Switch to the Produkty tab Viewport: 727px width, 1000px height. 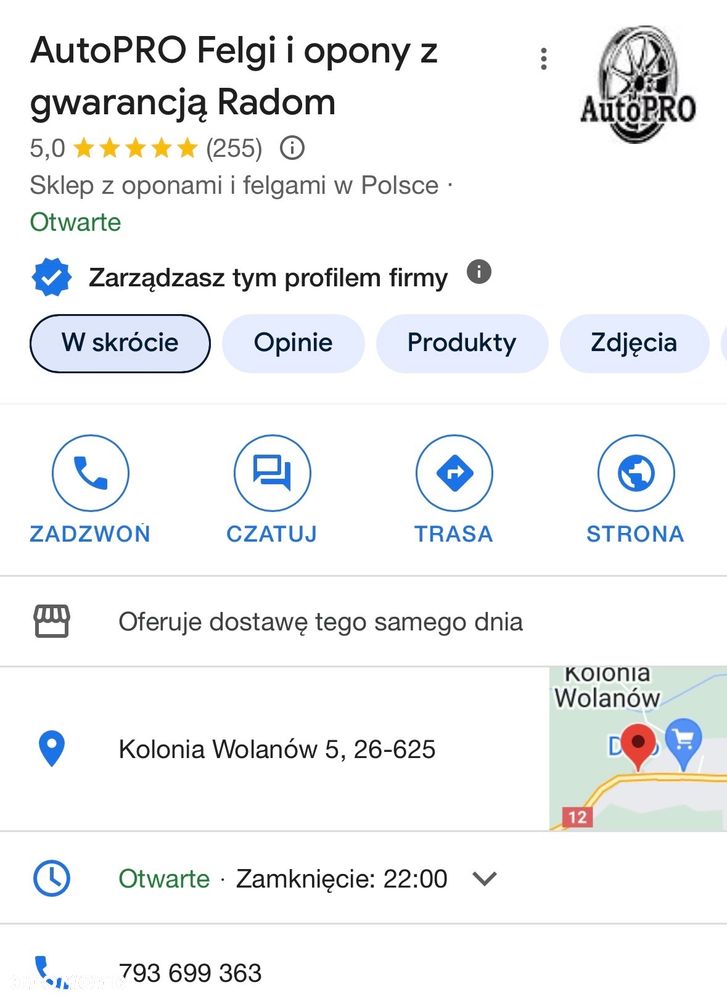coord(461,343)
